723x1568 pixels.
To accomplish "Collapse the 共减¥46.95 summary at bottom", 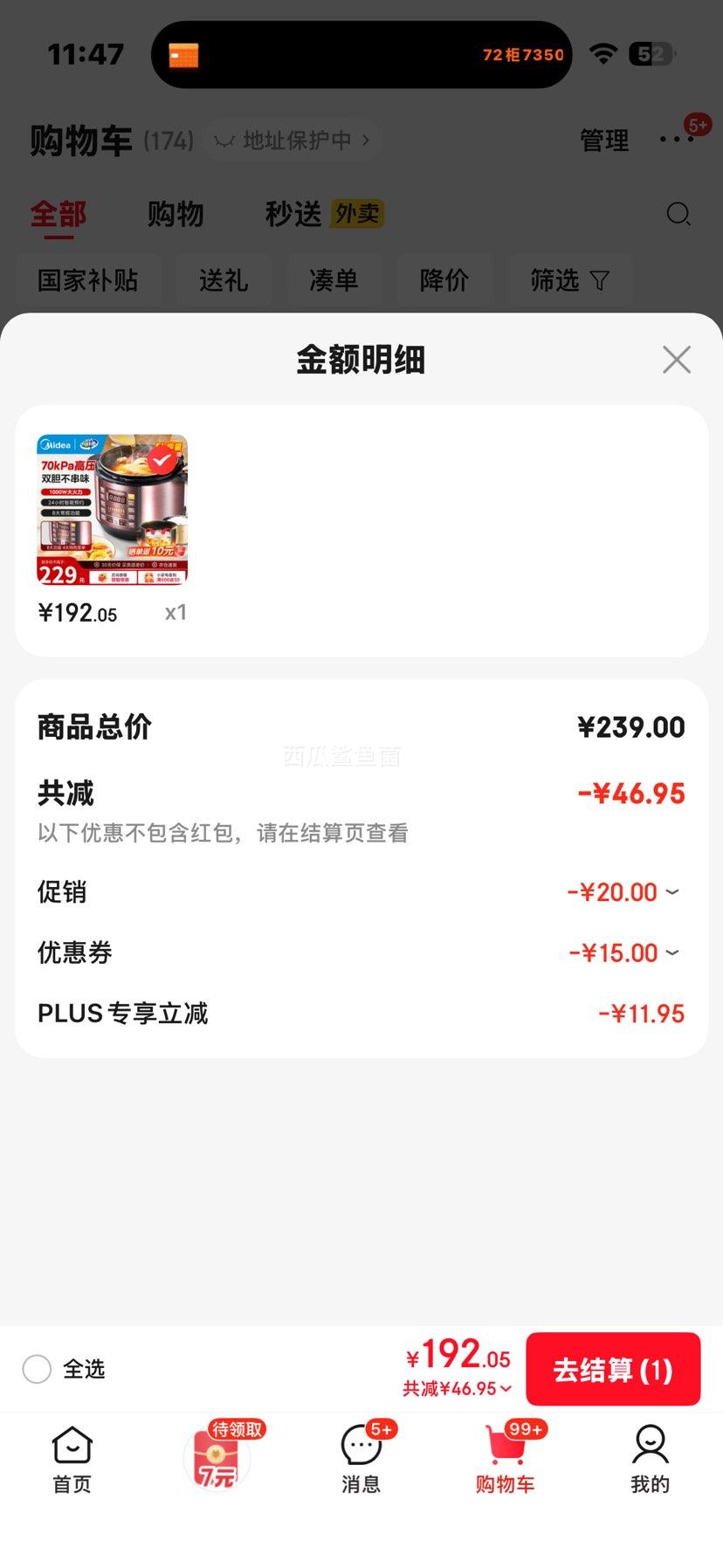I will coord(457,1388).
